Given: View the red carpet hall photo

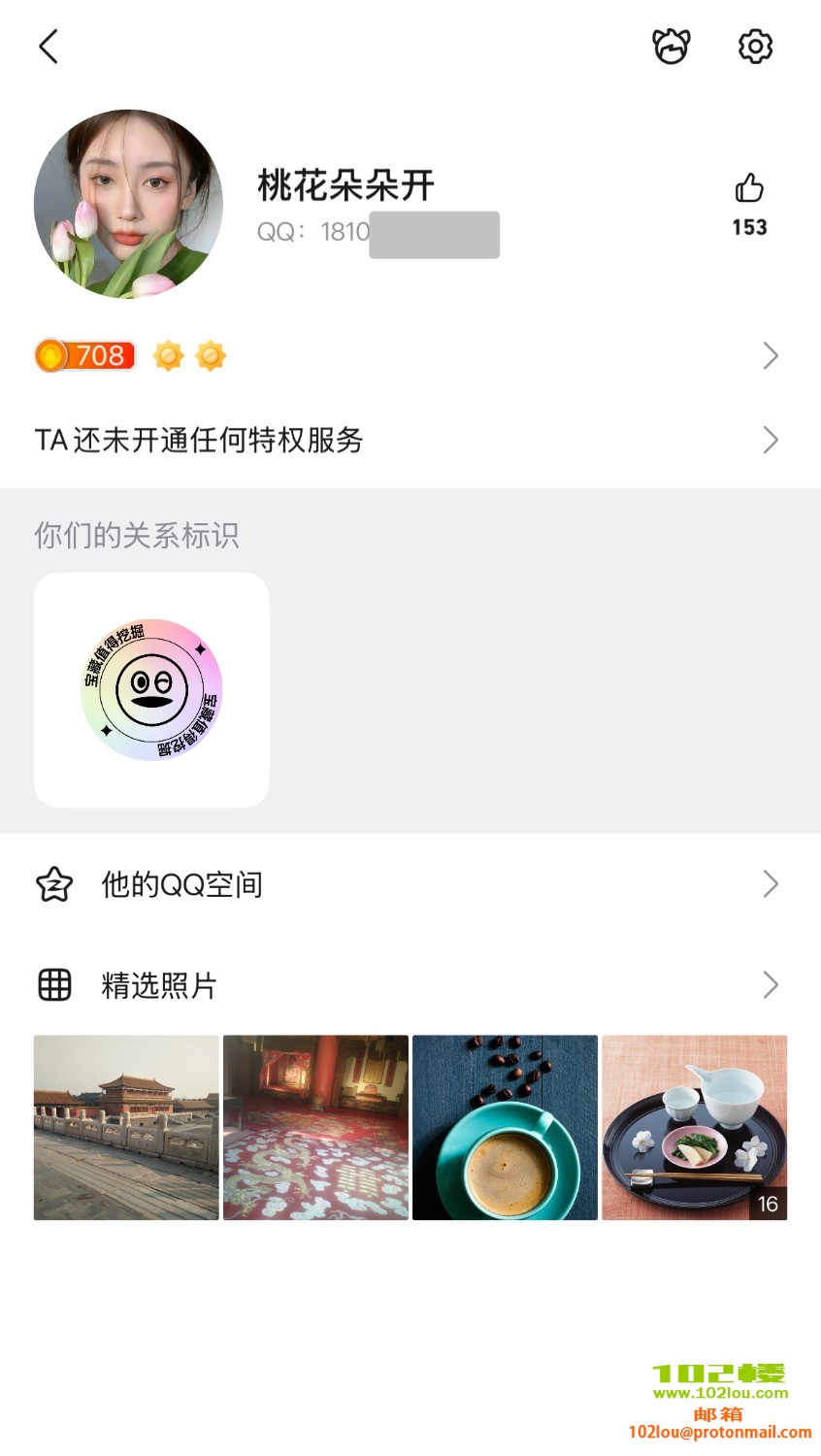Looking at the screenshot, I should 315,1127.
